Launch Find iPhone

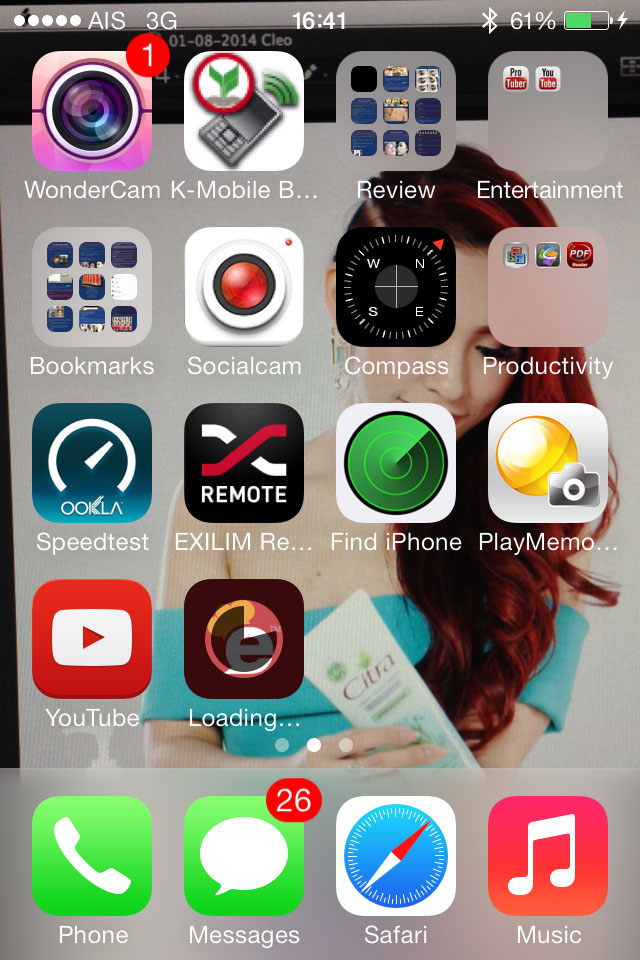[x=396, y=463]
